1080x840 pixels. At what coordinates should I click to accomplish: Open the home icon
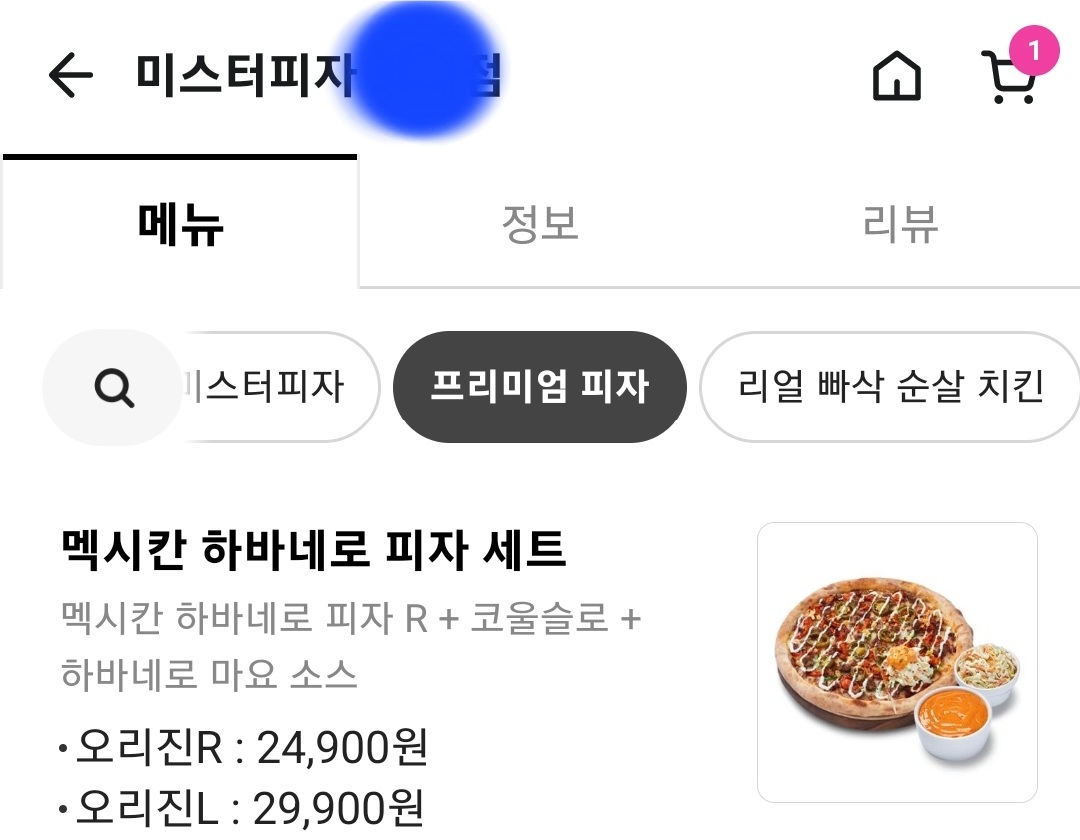(897, 76)
